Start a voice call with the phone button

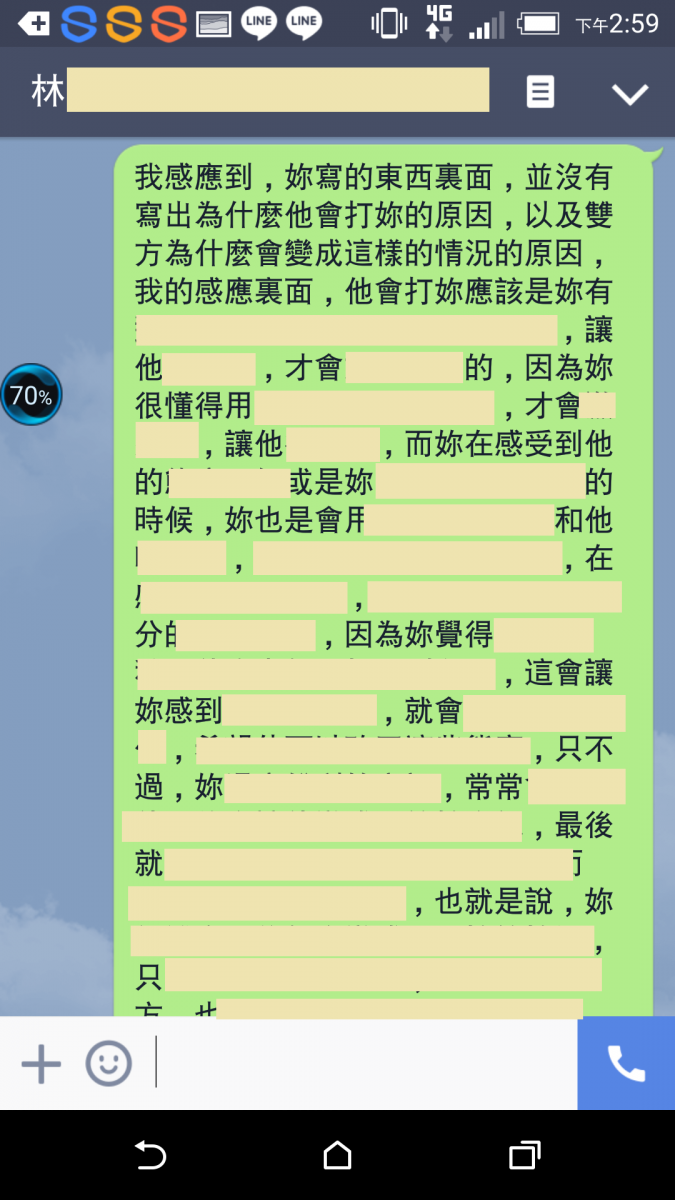point(626,1063)
